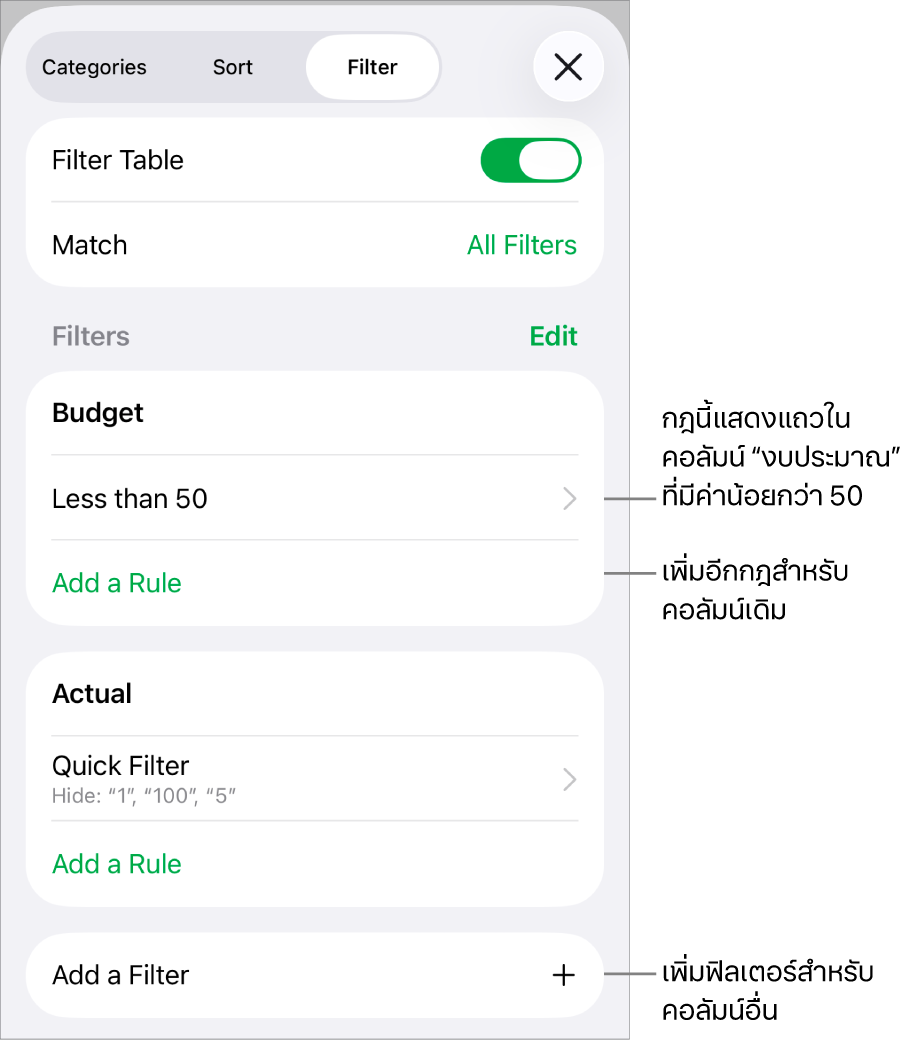Close the filter panel

568,67
